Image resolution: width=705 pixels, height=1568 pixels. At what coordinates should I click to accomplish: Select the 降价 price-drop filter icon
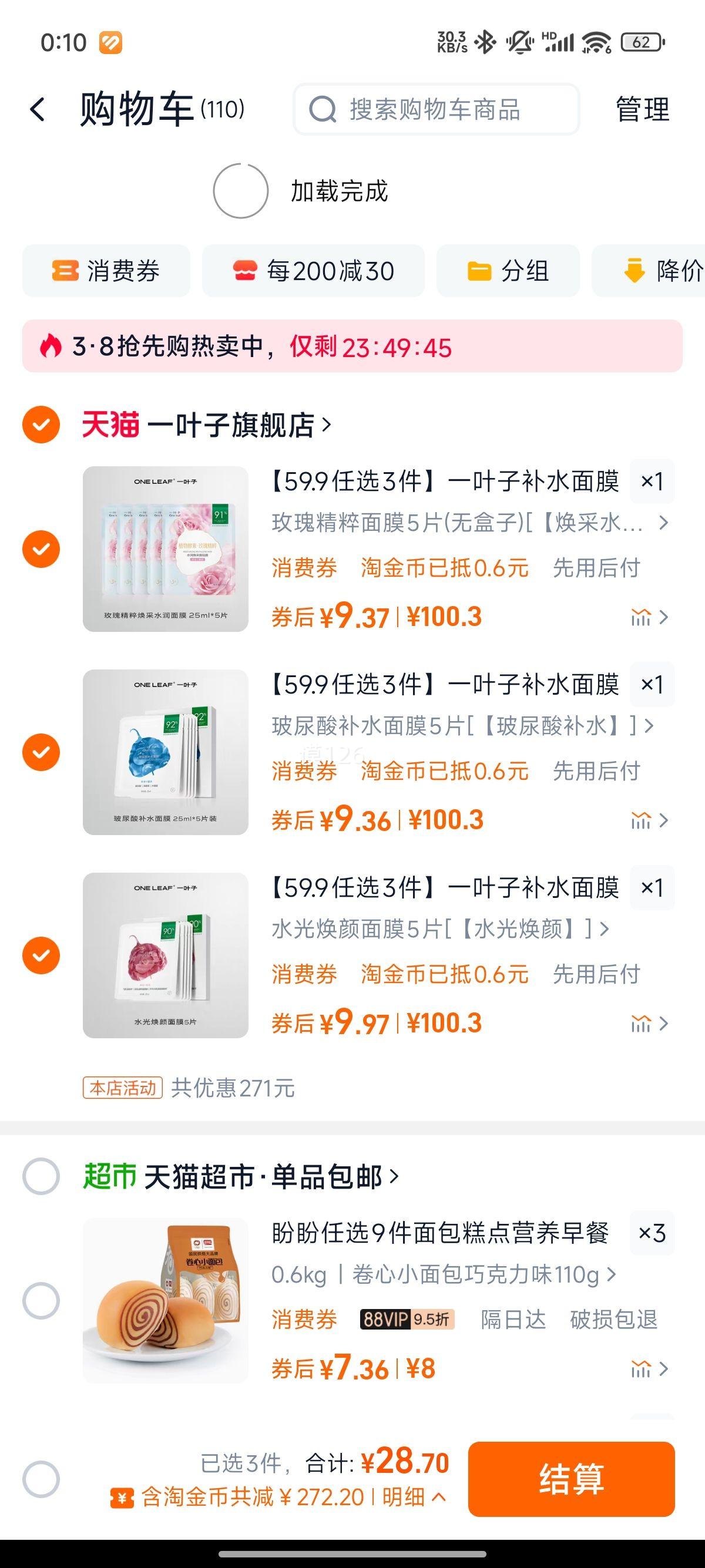pos(634,270)
